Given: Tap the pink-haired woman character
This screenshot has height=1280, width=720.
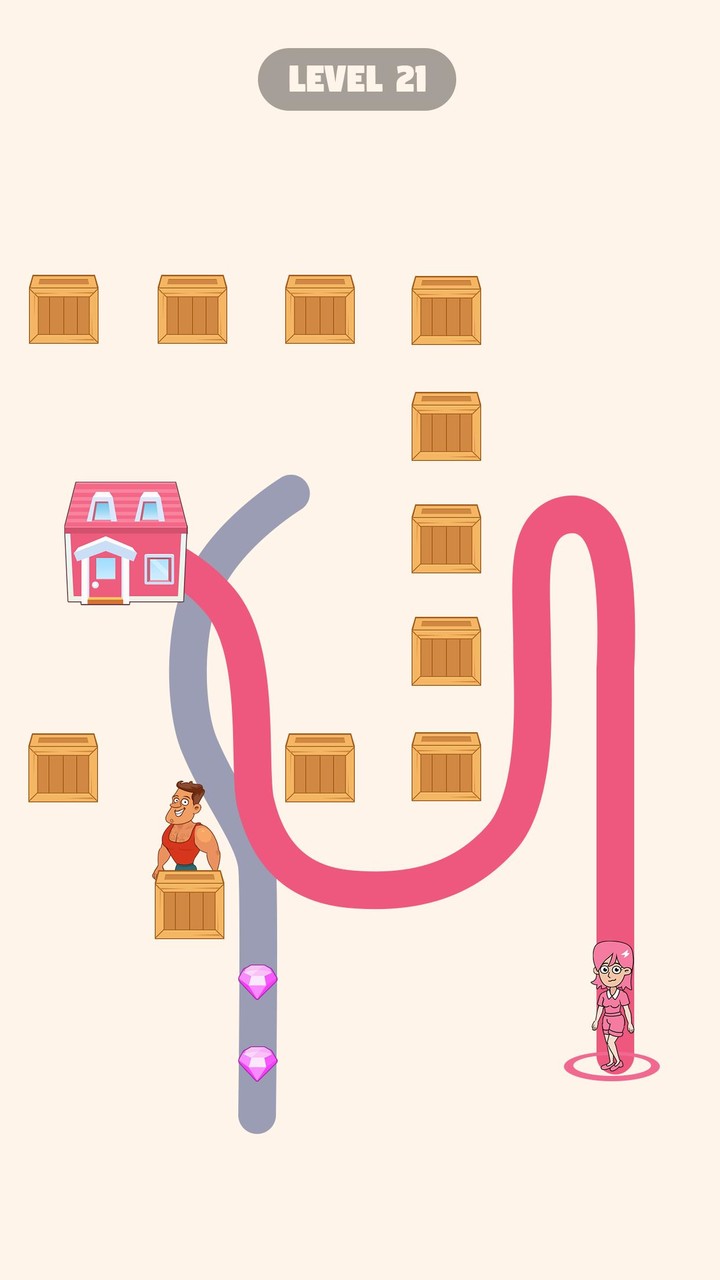Looking at the screenshot, I should [x=610, y=1000].
